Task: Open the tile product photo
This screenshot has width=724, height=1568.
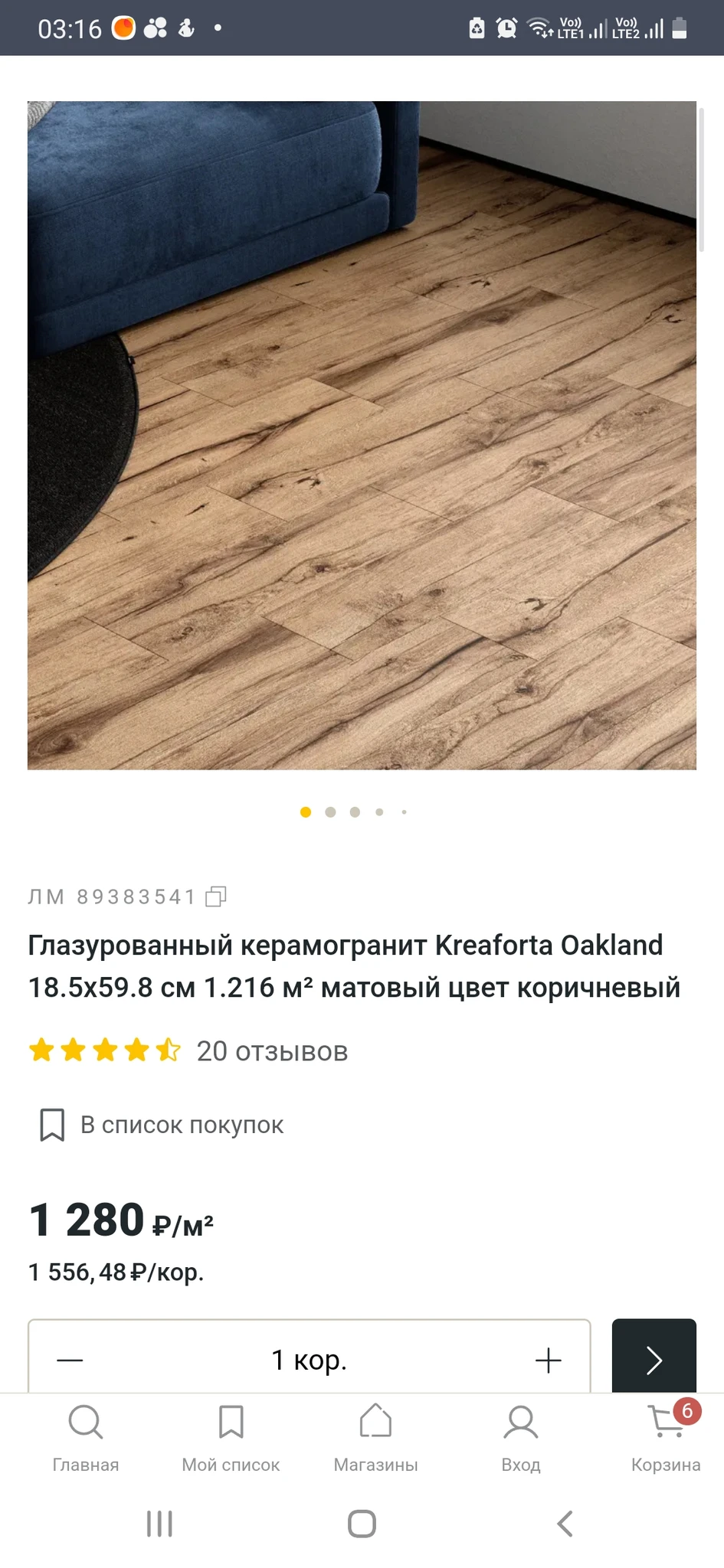Action: [362, 435]
